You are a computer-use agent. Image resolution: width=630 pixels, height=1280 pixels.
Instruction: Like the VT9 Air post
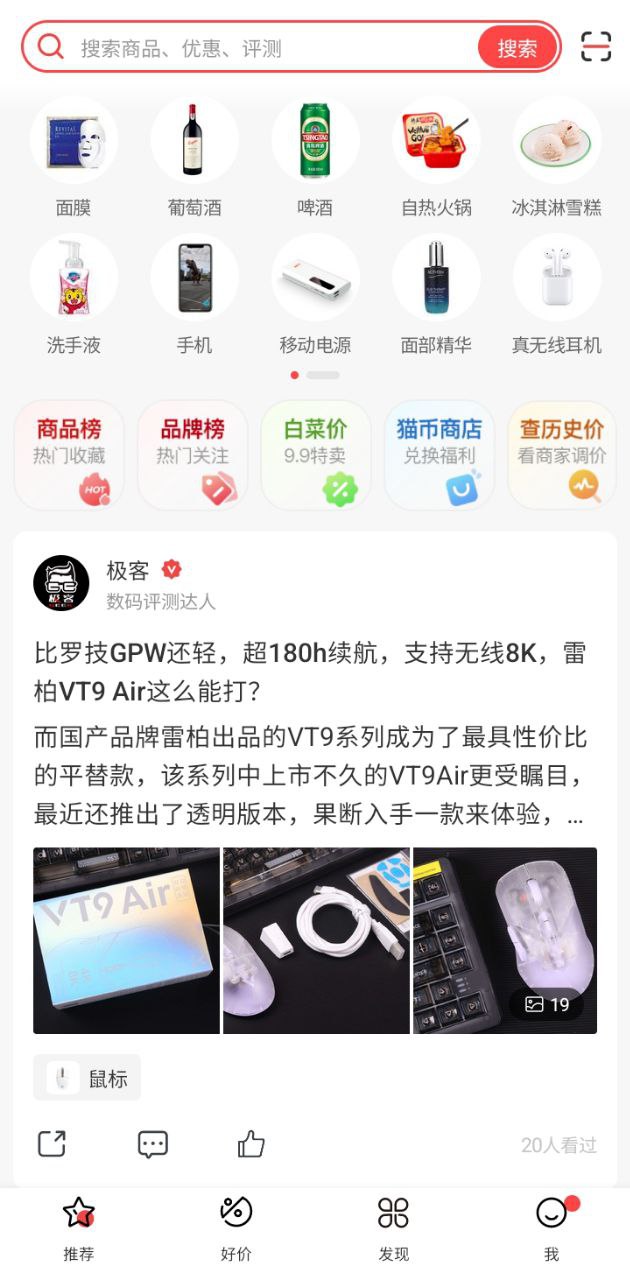(x=251, y=1144)
